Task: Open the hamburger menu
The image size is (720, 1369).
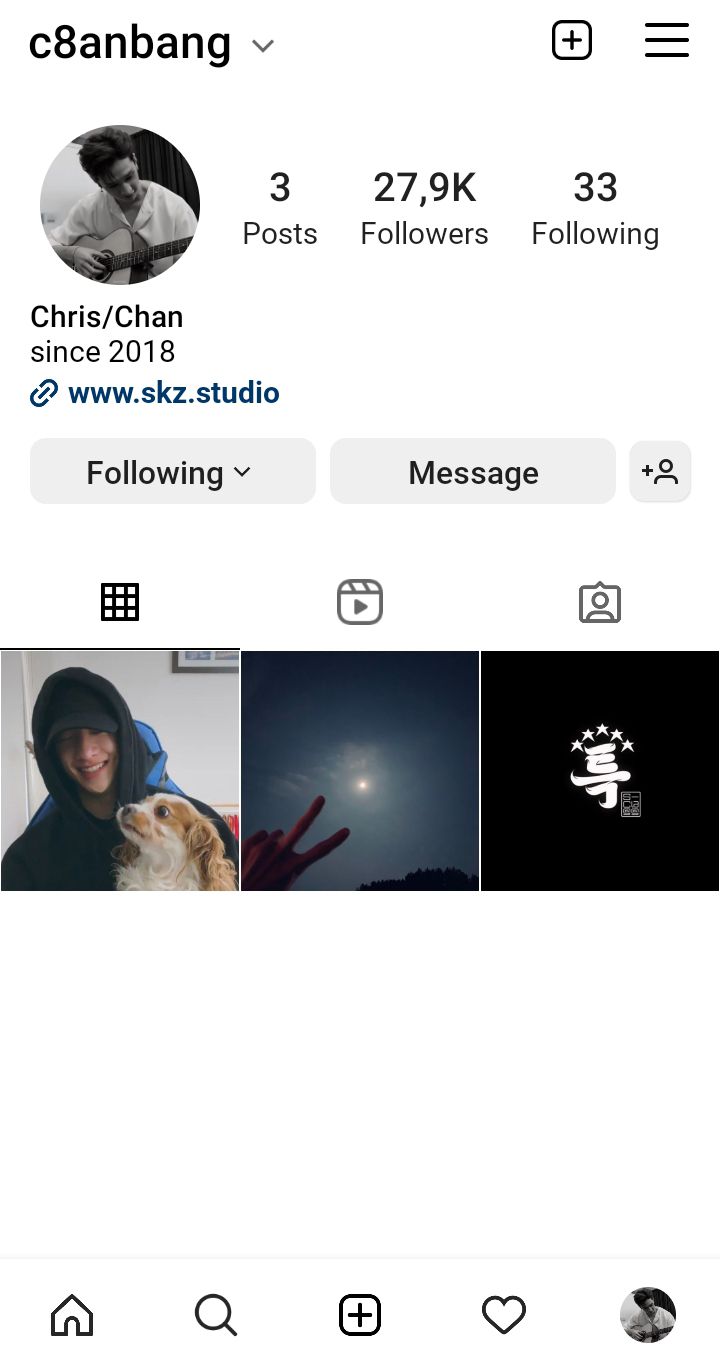Action: click(667, 41)
